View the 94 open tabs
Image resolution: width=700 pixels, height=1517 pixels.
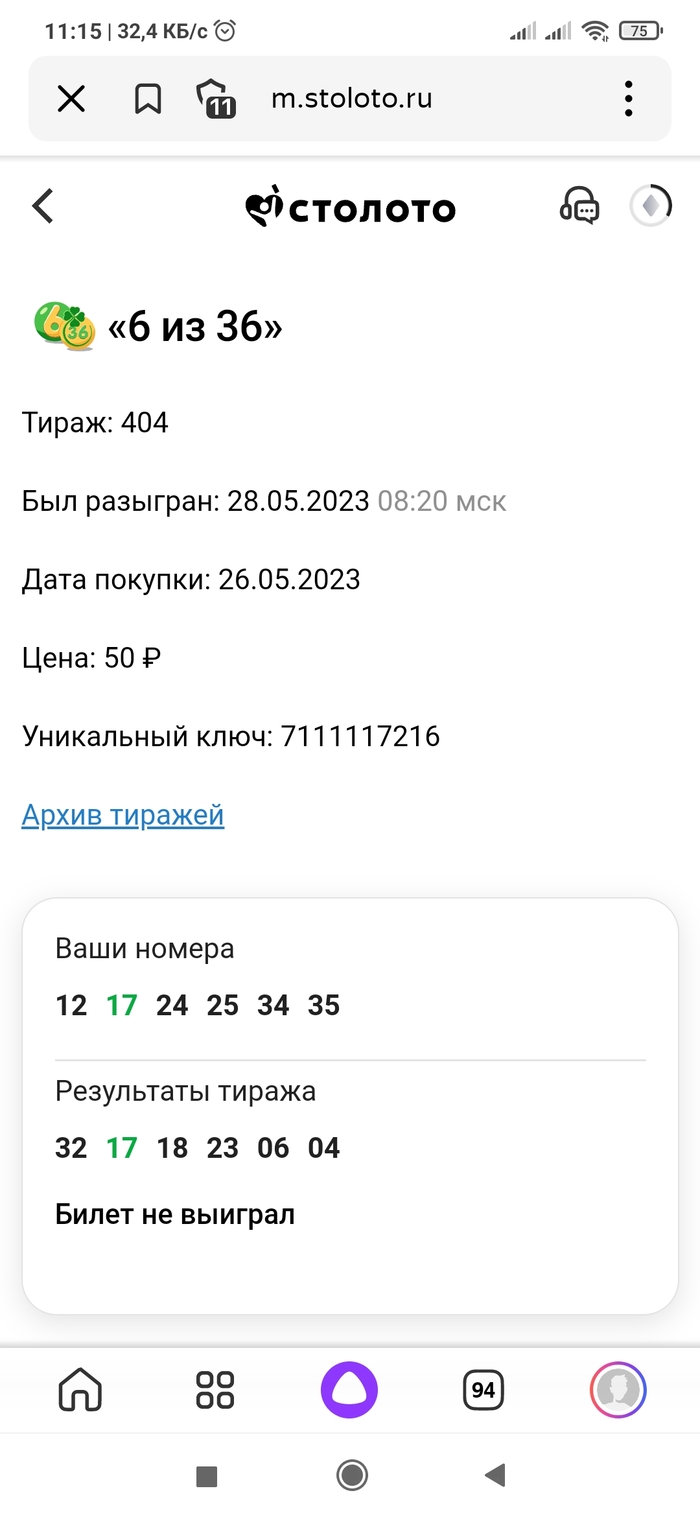pyautogui.click(x=483, y=1389)
